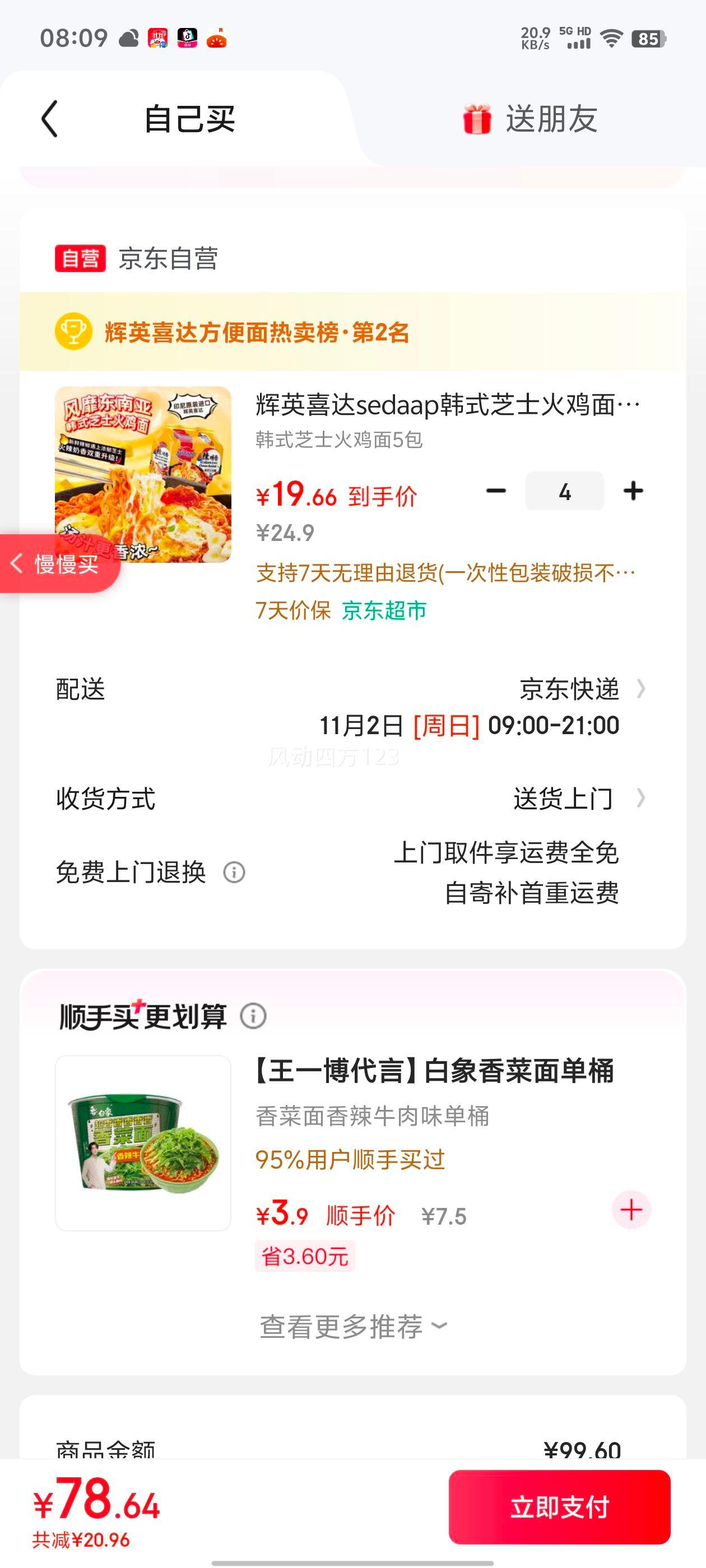Image resolution: width=706 pixels, height=1568 pixels.
Task: Go back from the order page
Action: (x=50, y=119)
